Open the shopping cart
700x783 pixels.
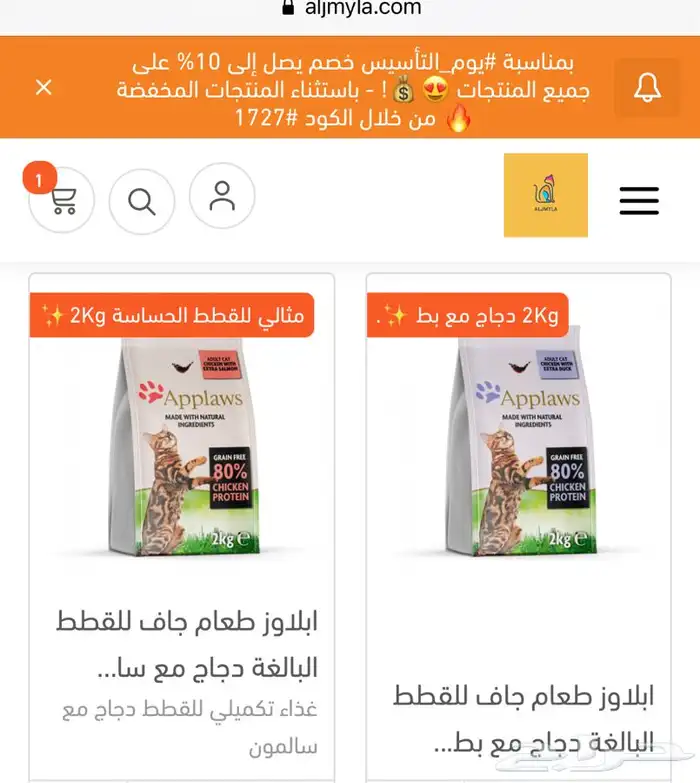click(62, 201)
